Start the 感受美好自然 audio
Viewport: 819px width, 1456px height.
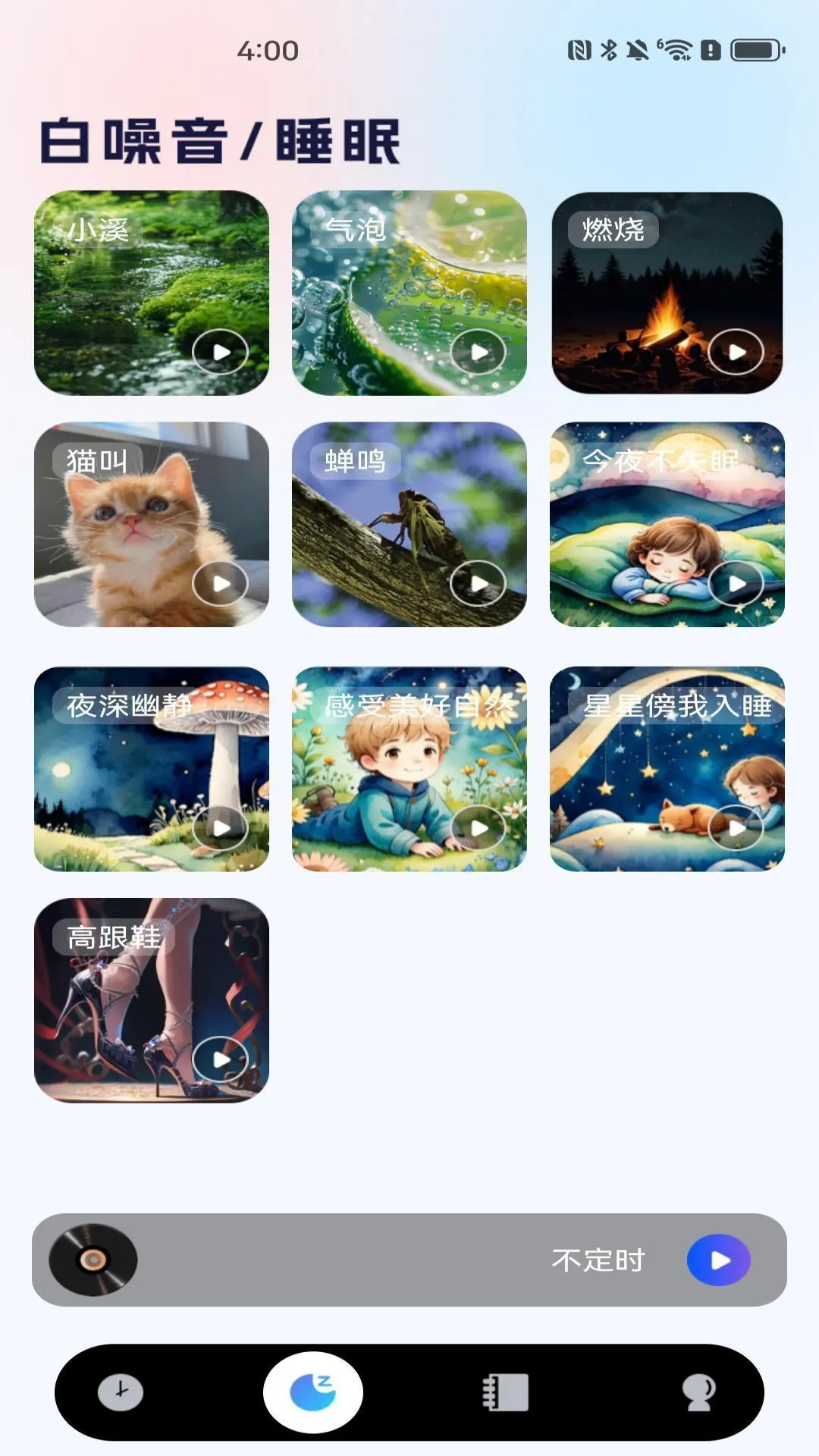coord(479,827)
